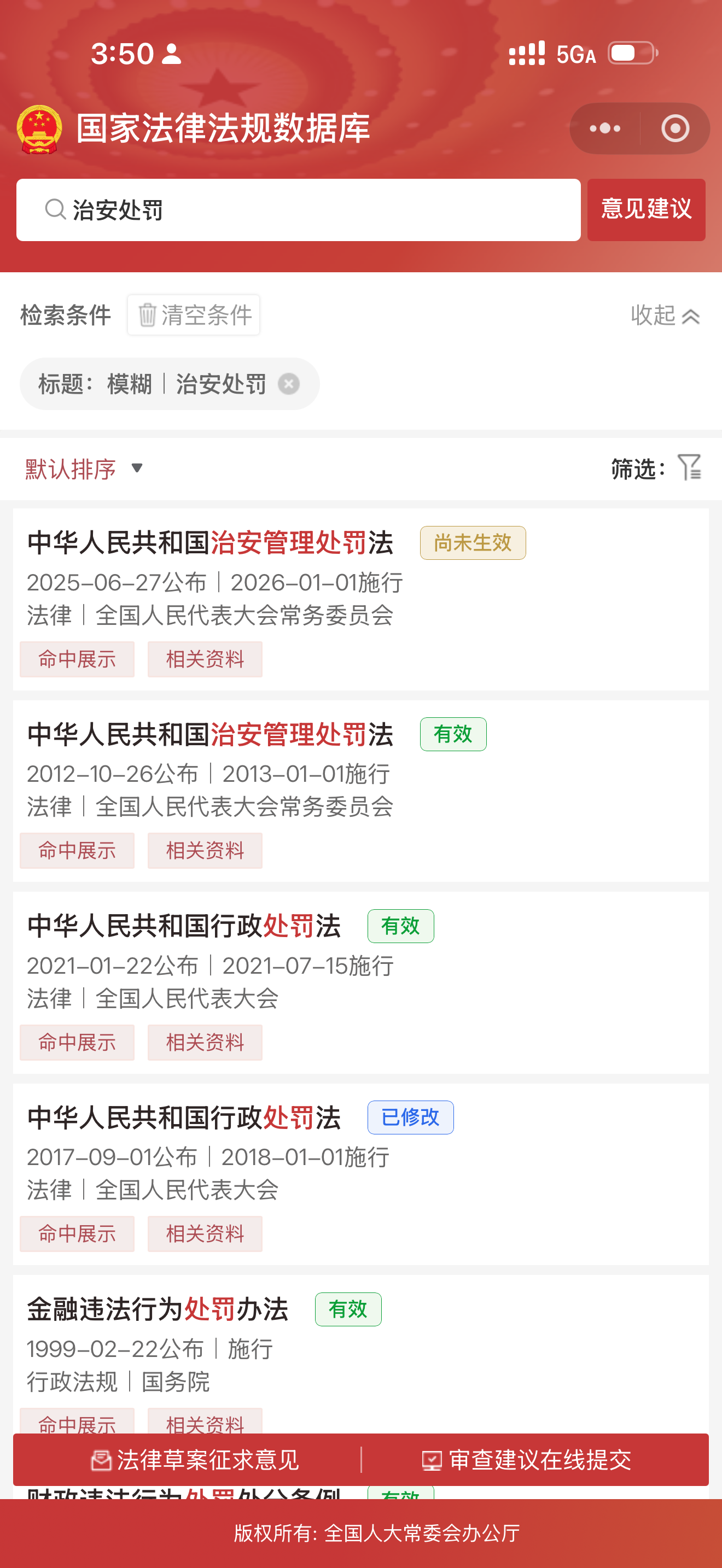Open 法律草案征求意见
722x1568 pixels.
pyautogui.click(x=195, y=1460)
